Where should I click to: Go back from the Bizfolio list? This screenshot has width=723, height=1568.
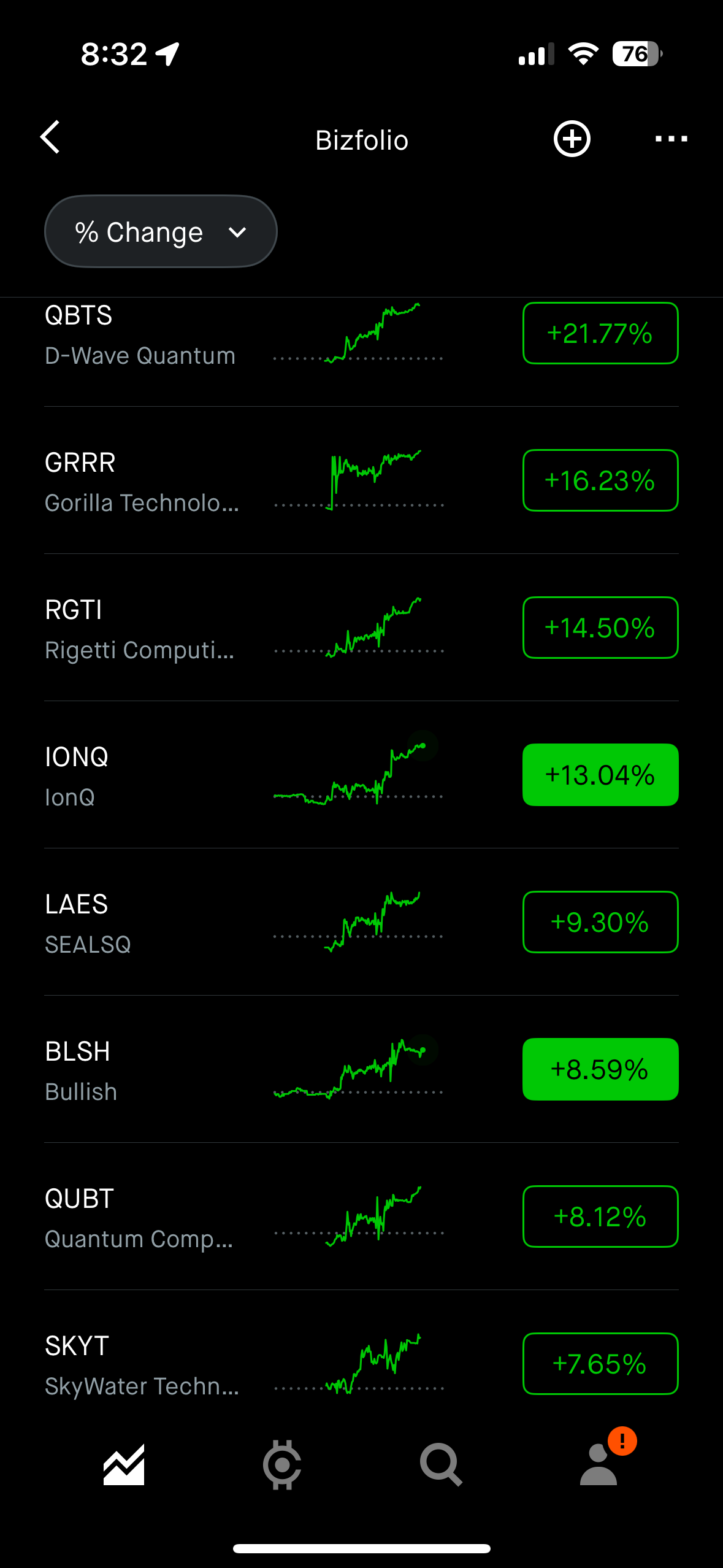point(50,137)
